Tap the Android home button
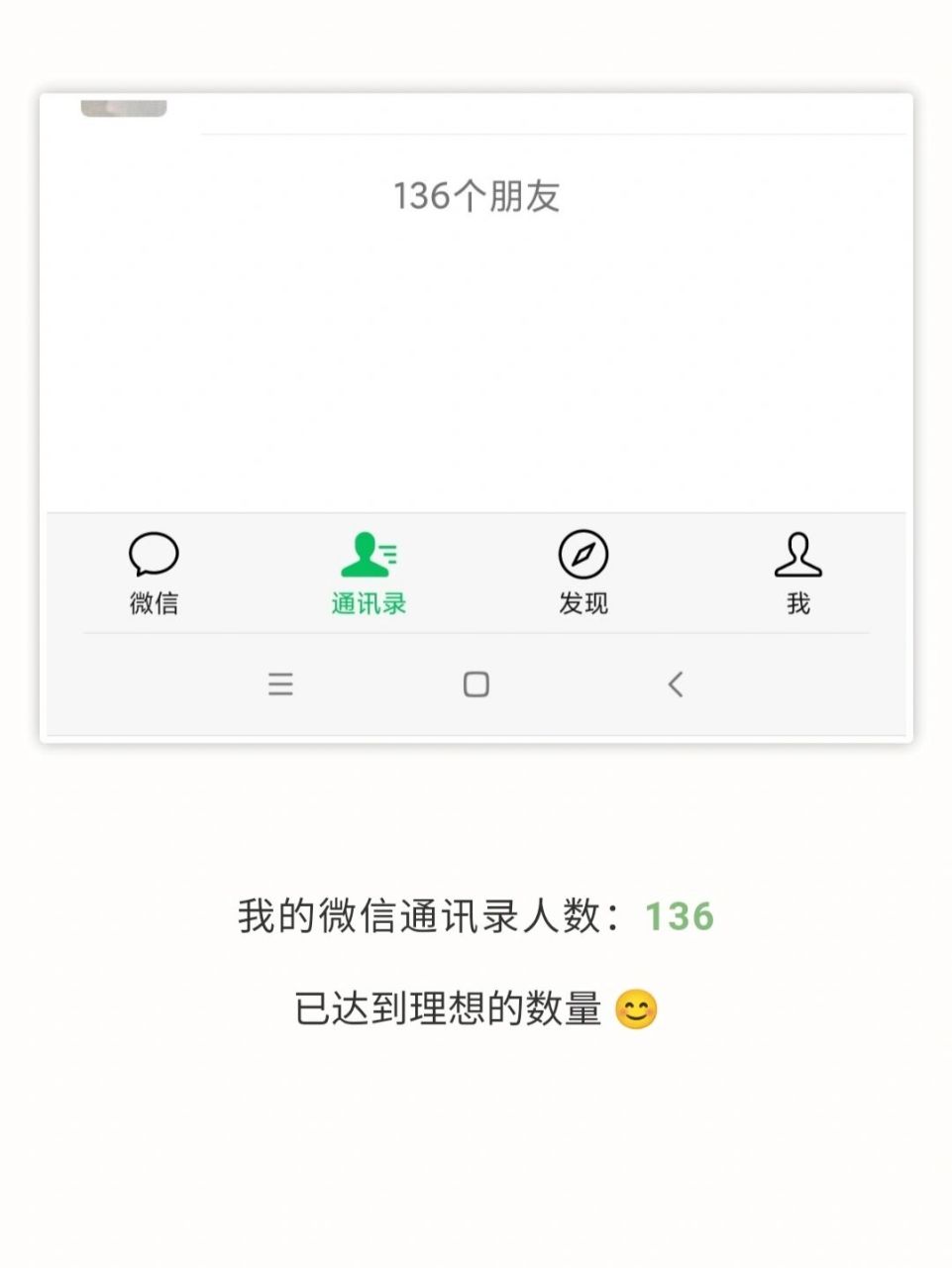This screenshot has width=952, height=1268. 476,684
